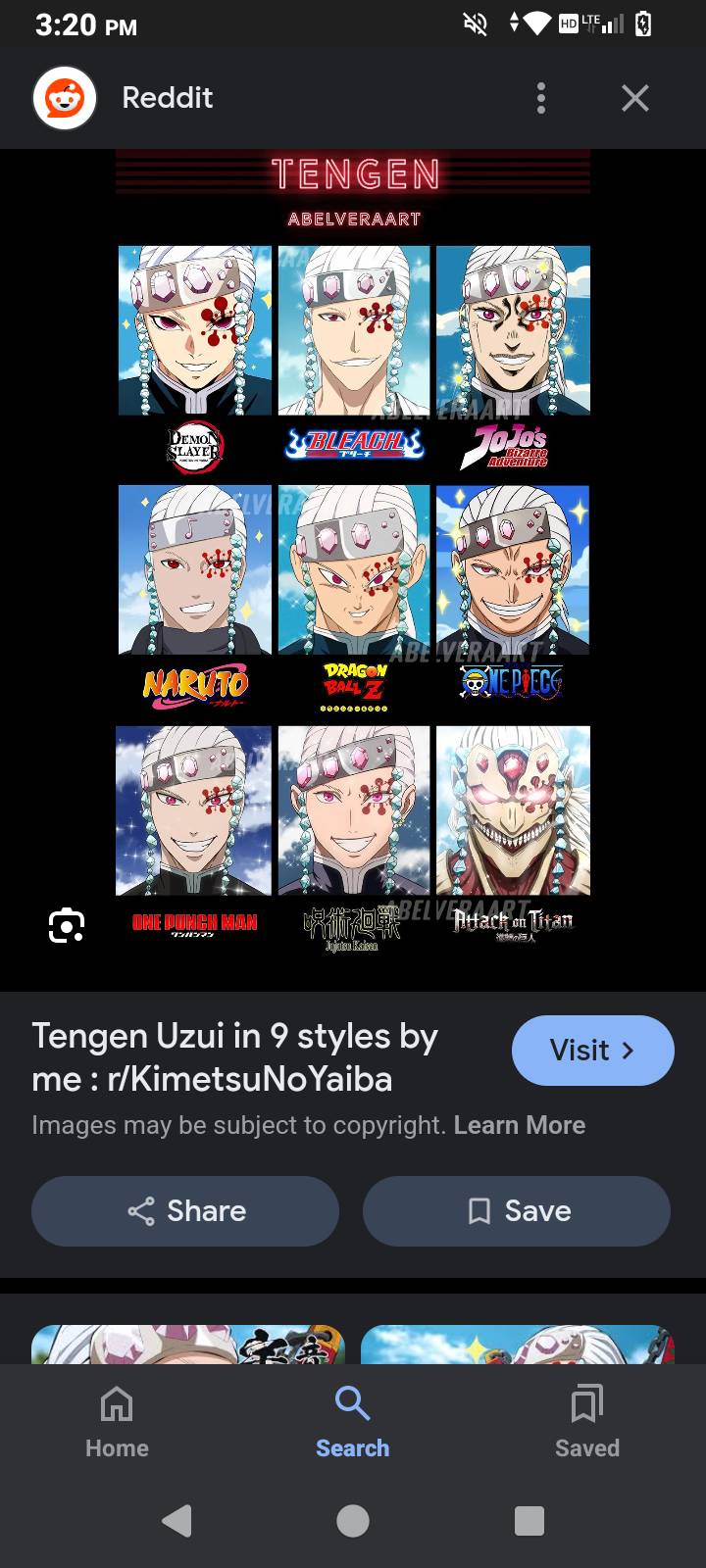Viewport: 706px width, 1568px height.
Task: Open the second related image below
Action: point(517,1344)
